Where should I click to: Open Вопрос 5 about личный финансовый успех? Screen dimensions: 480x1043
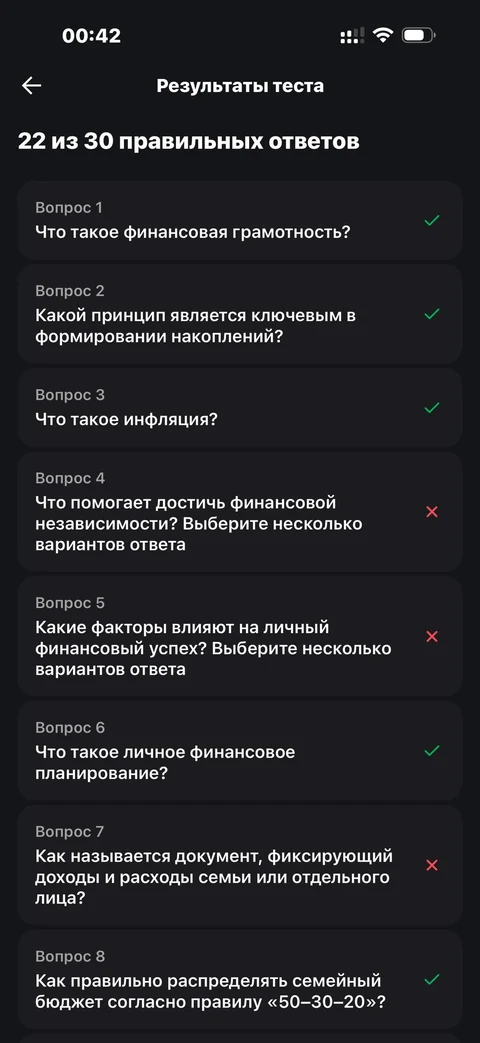[x=240, y=636]
